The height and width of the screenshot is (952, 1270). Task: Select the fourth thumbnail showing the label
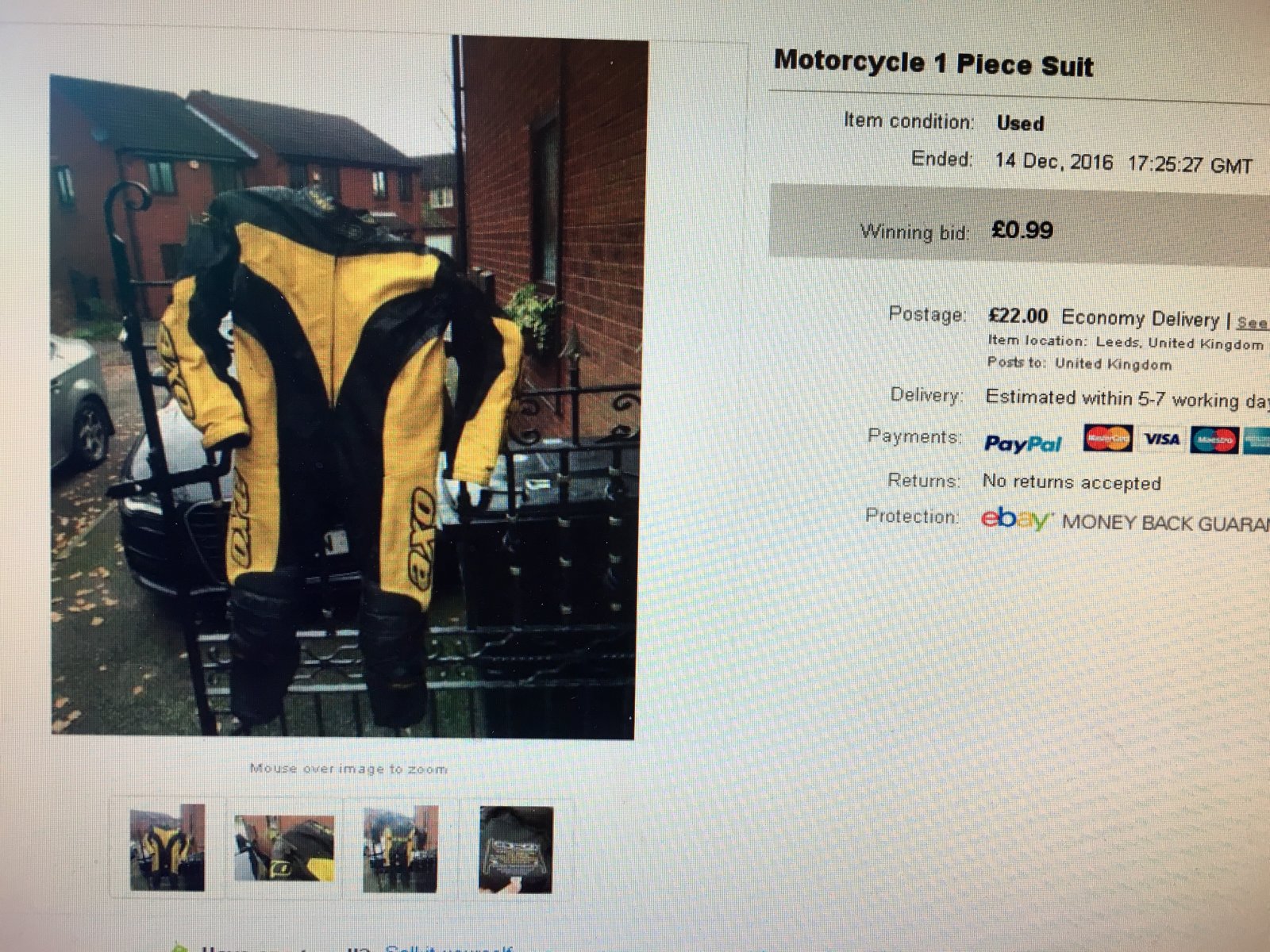click(x=516, y=849)
